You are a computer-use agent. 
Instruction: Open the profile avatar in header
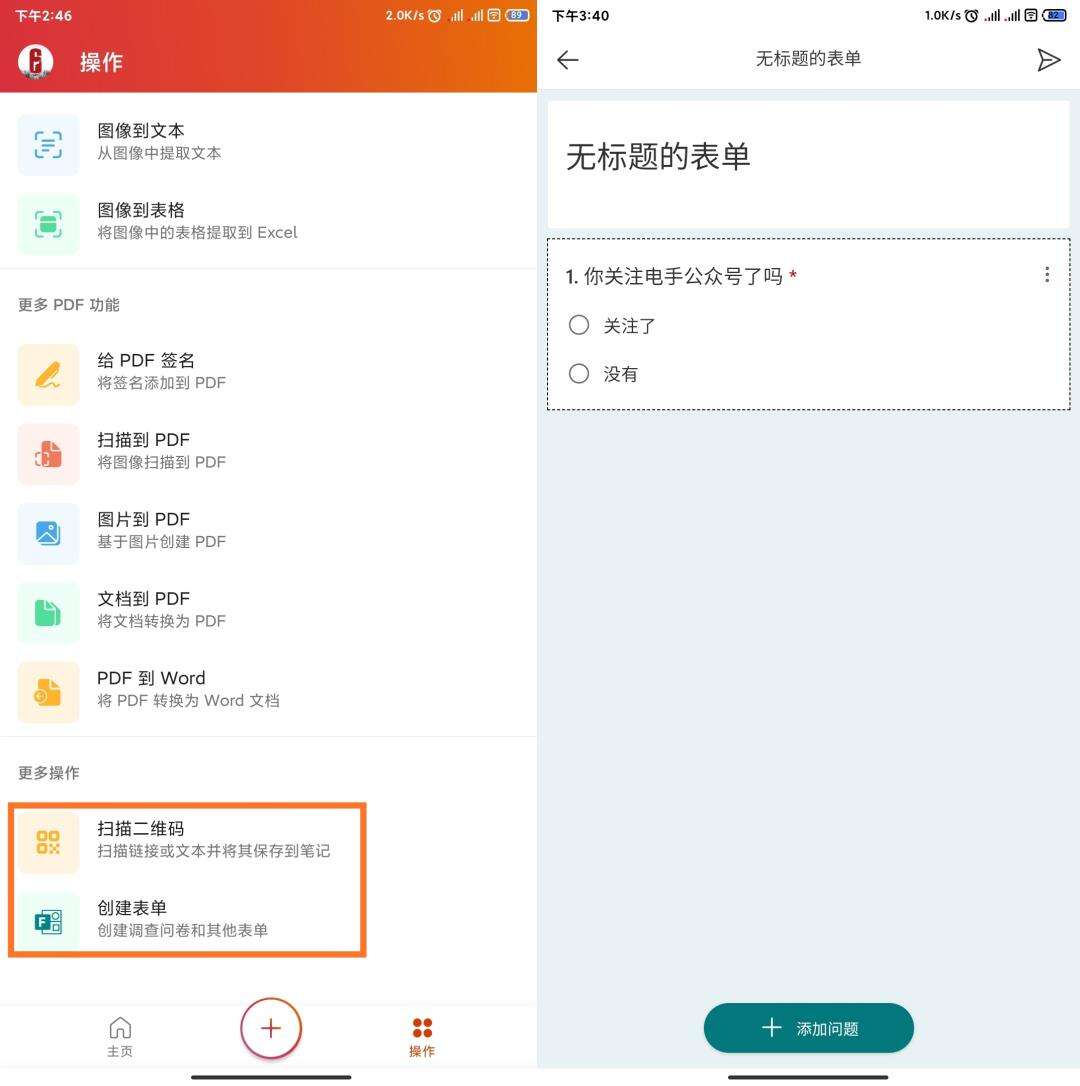(x=36, y=62)
